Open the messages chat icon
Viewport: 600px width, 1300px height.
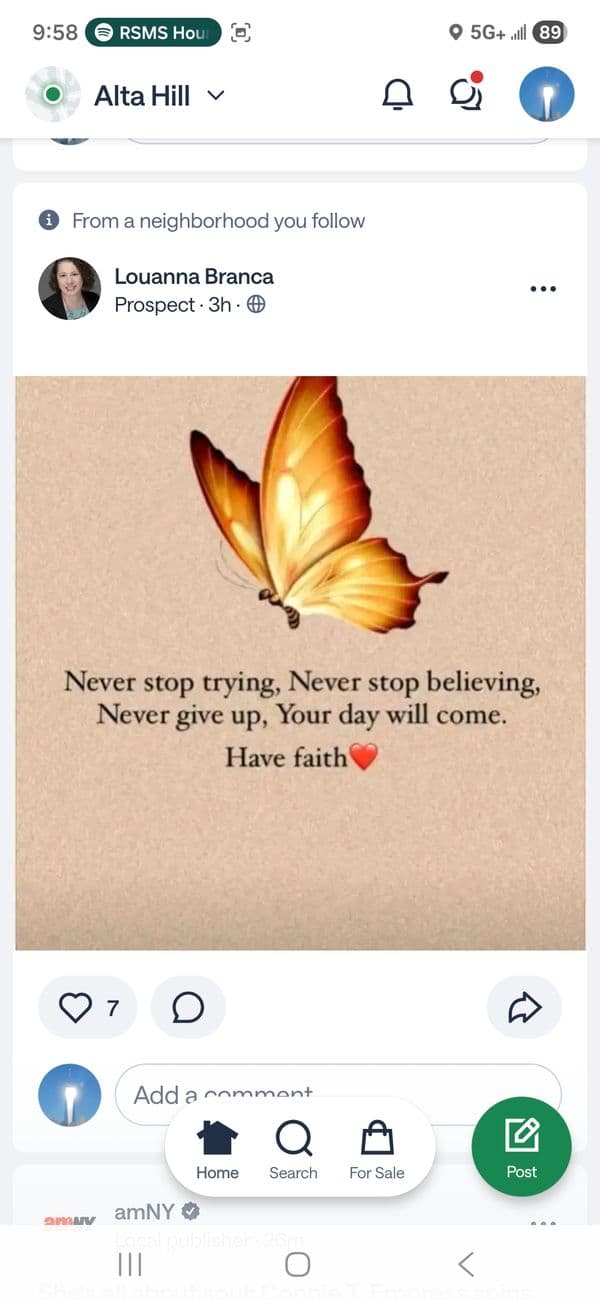tap(465, 94)
